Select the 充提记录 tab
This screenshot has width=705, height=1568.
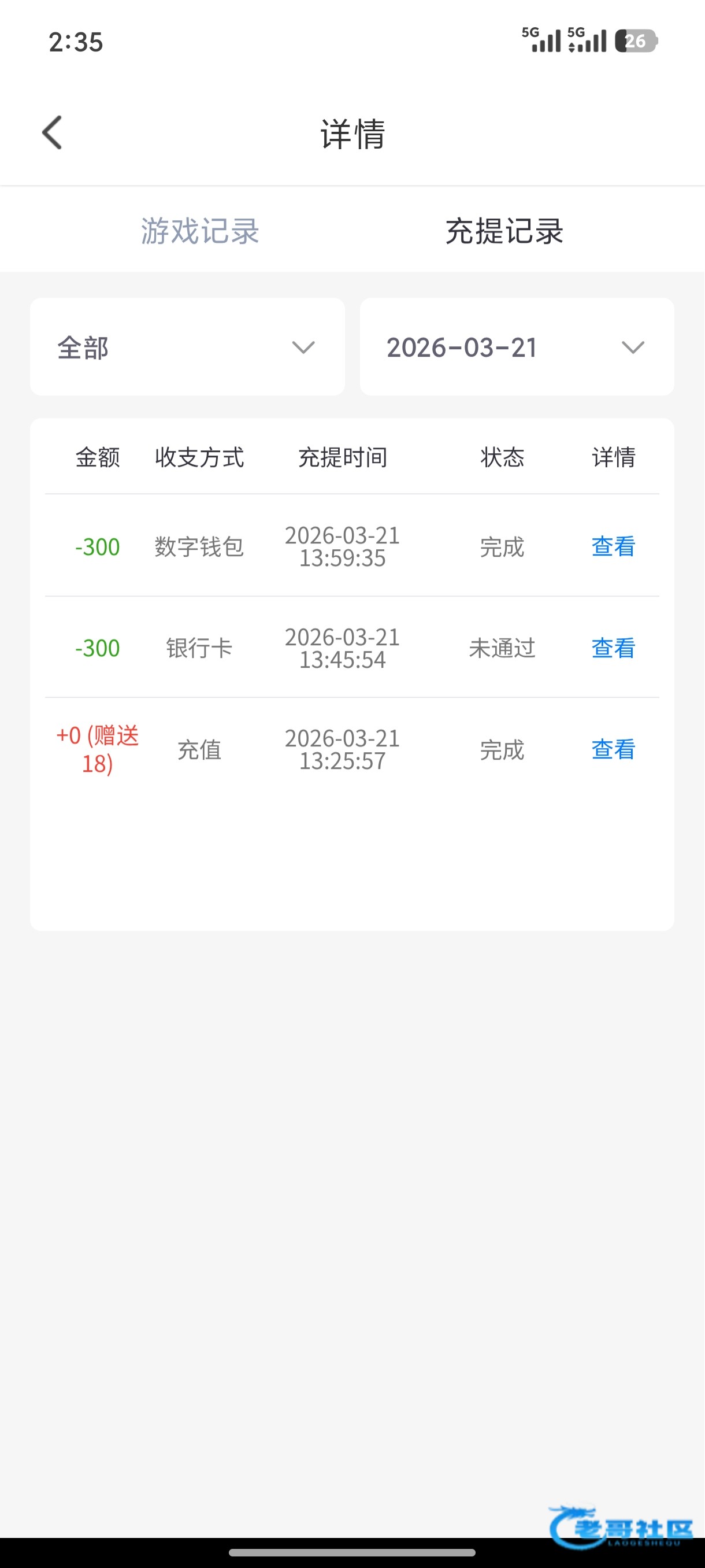pos(504,231)
